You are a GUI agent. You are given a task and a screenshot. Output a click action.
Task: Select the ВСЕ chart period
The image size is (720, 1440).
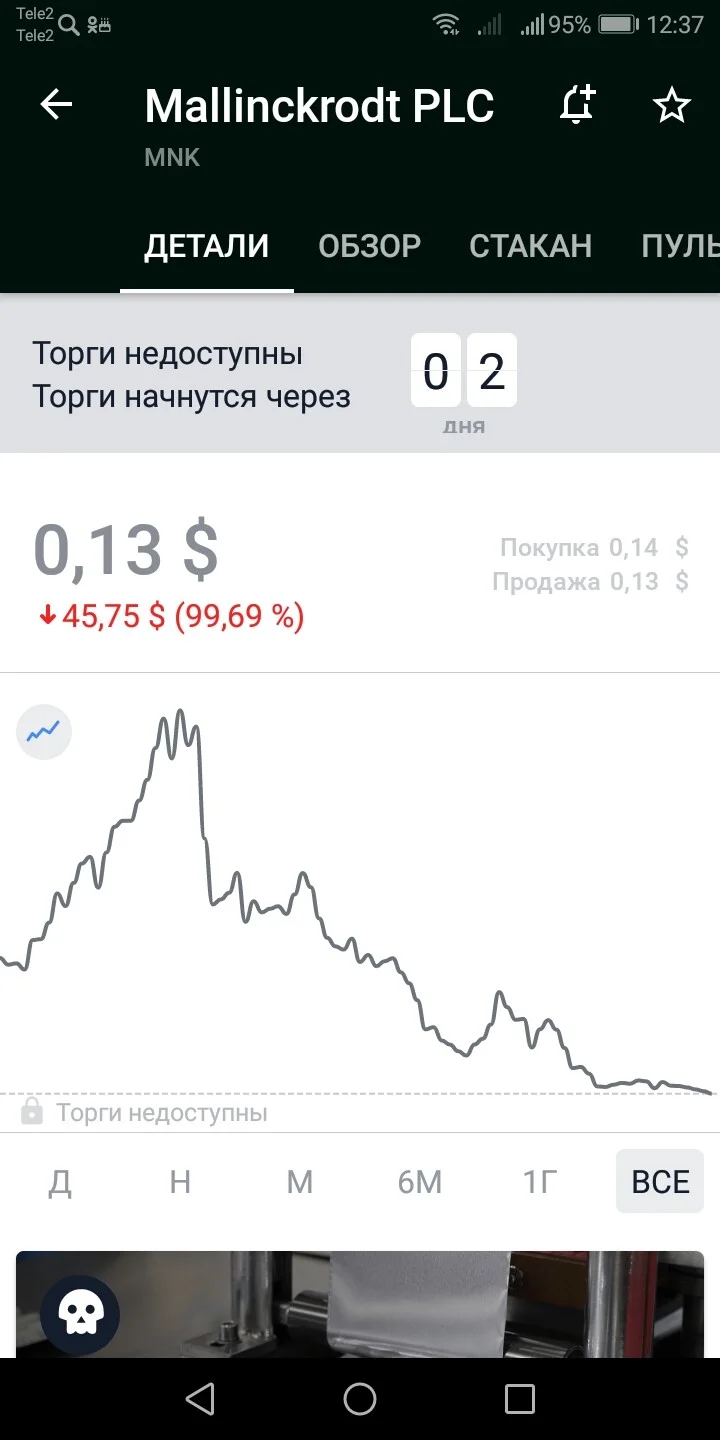(x=660, y=1182)
